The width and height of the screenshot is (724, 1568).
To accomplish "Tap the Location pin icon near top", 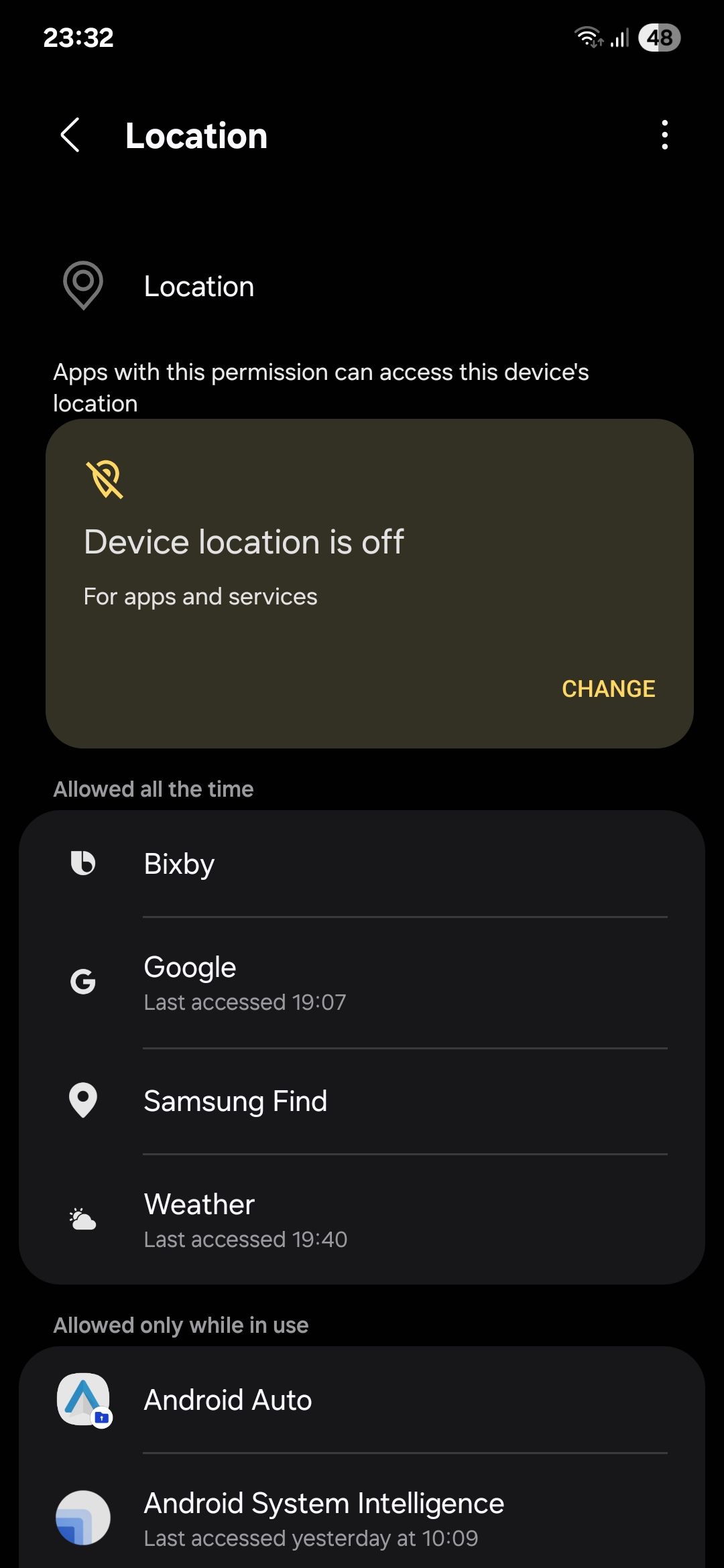I will point(83,285).
